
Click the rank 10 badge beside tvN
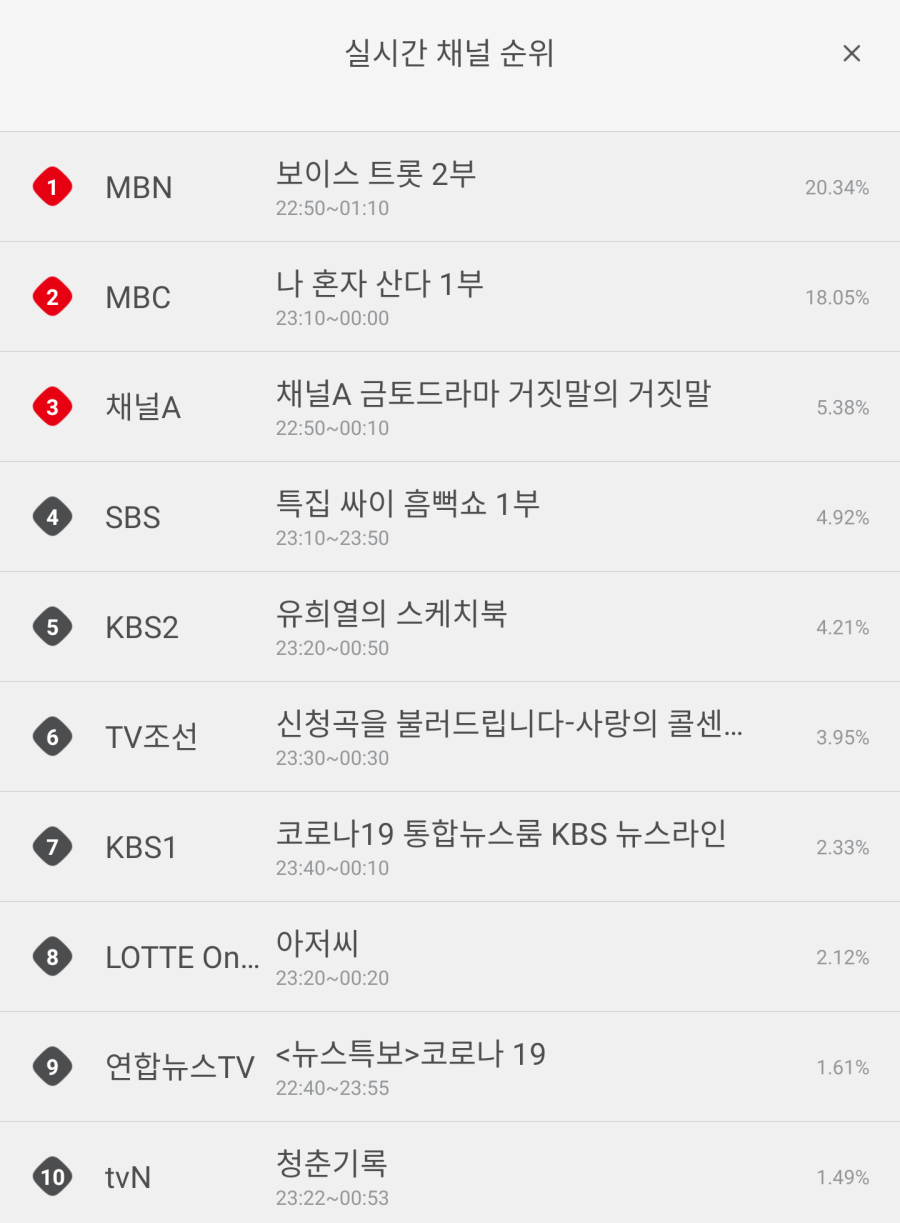click(52, 1177)
